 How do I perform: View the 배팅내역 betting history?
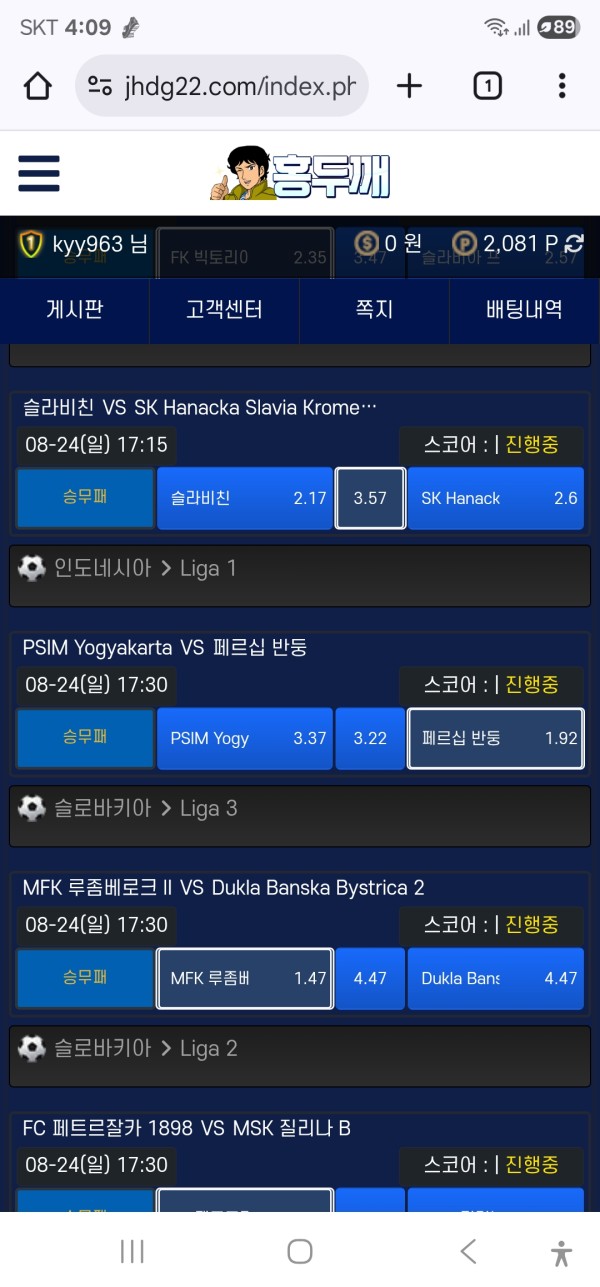coord(524,310)
